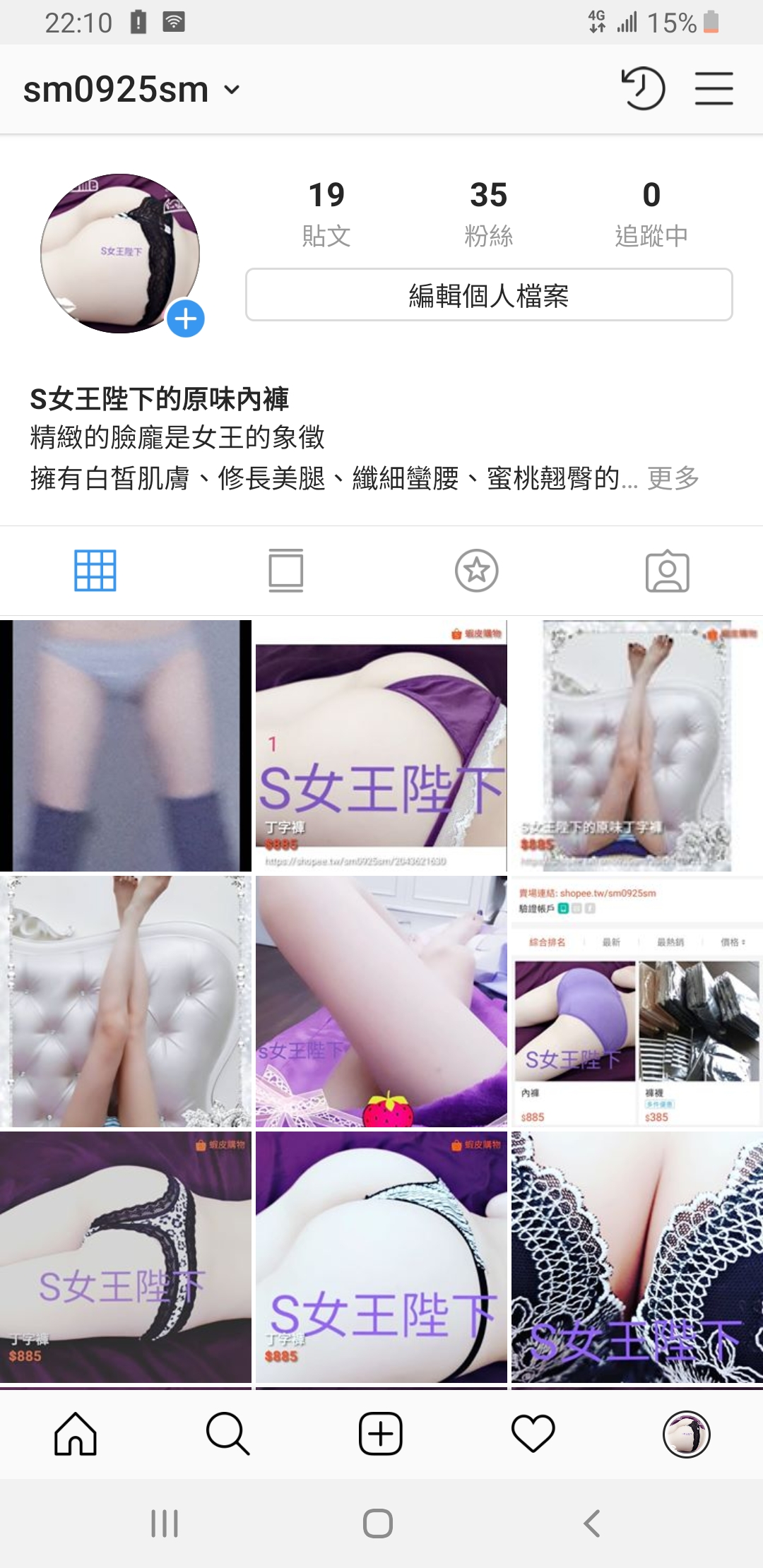The height and width of the screenshot is (1568, 763).
Task: Switch to the tagged photos tab
Action: point(668,571)
